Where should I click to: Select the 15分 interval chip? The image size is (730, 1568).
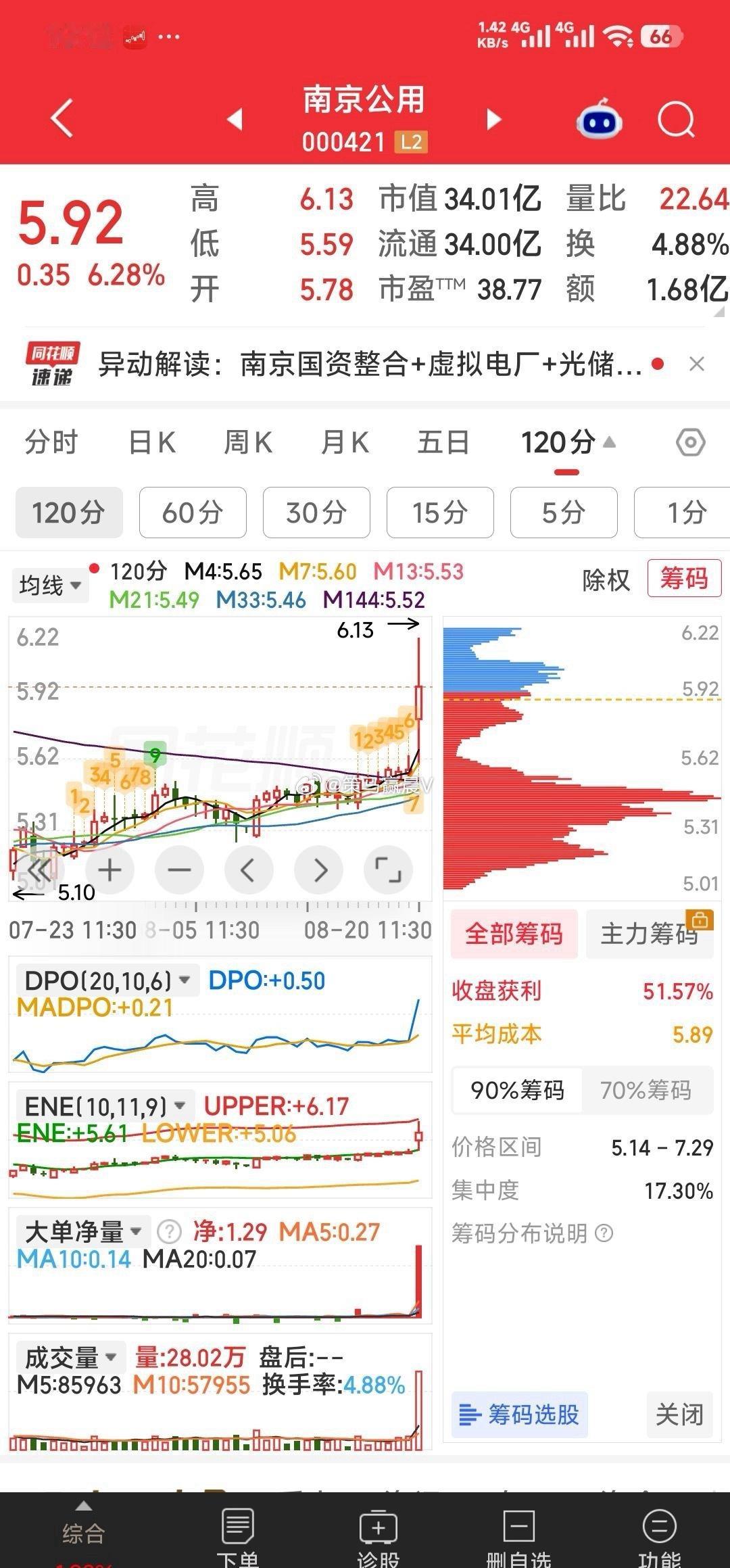(x=440, y=513)
